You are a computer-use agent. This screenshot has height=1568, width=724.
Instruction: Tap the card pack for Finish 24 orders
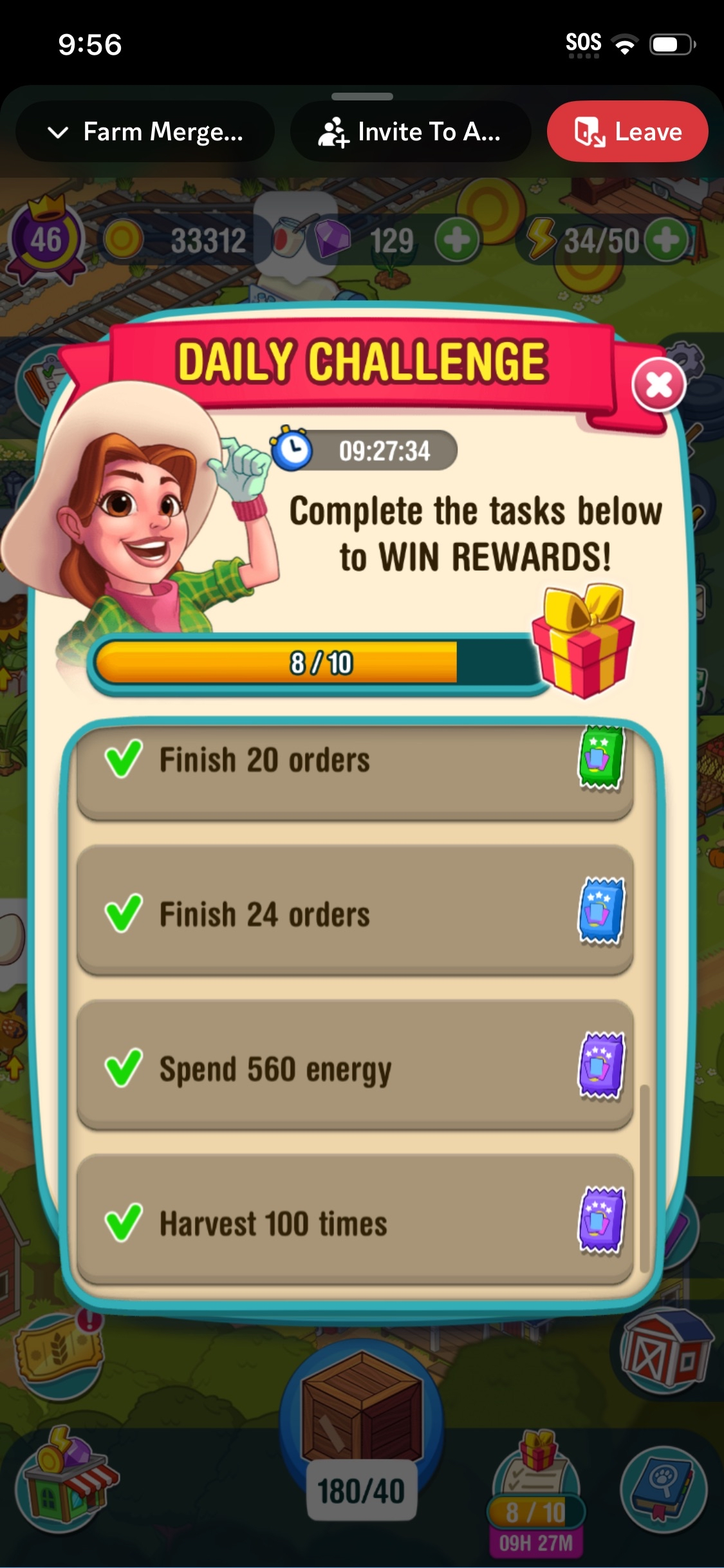click(x=601, y=911)
